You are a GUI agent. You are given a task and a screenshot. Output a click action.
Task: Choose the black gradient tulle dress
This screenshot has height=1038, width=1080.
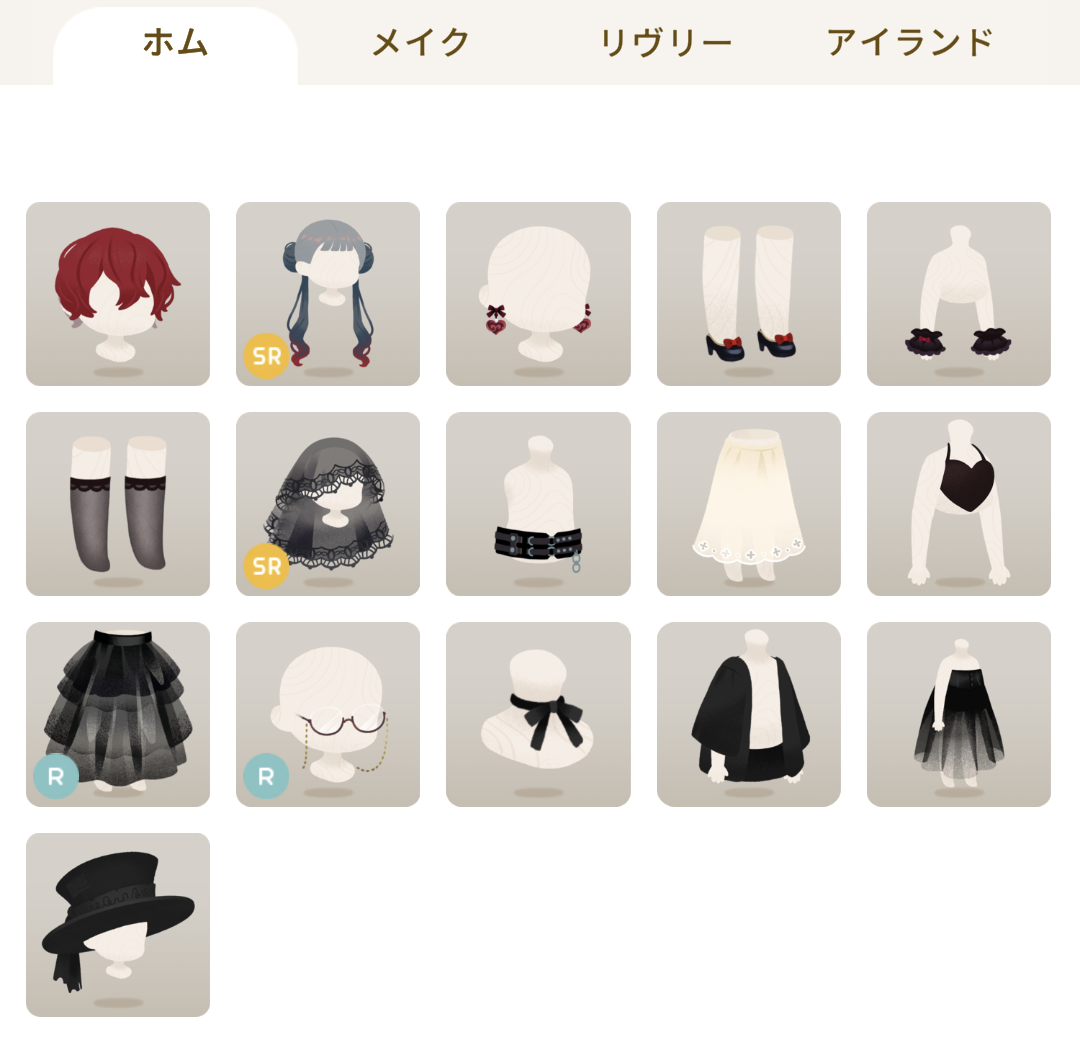[958, 714]
